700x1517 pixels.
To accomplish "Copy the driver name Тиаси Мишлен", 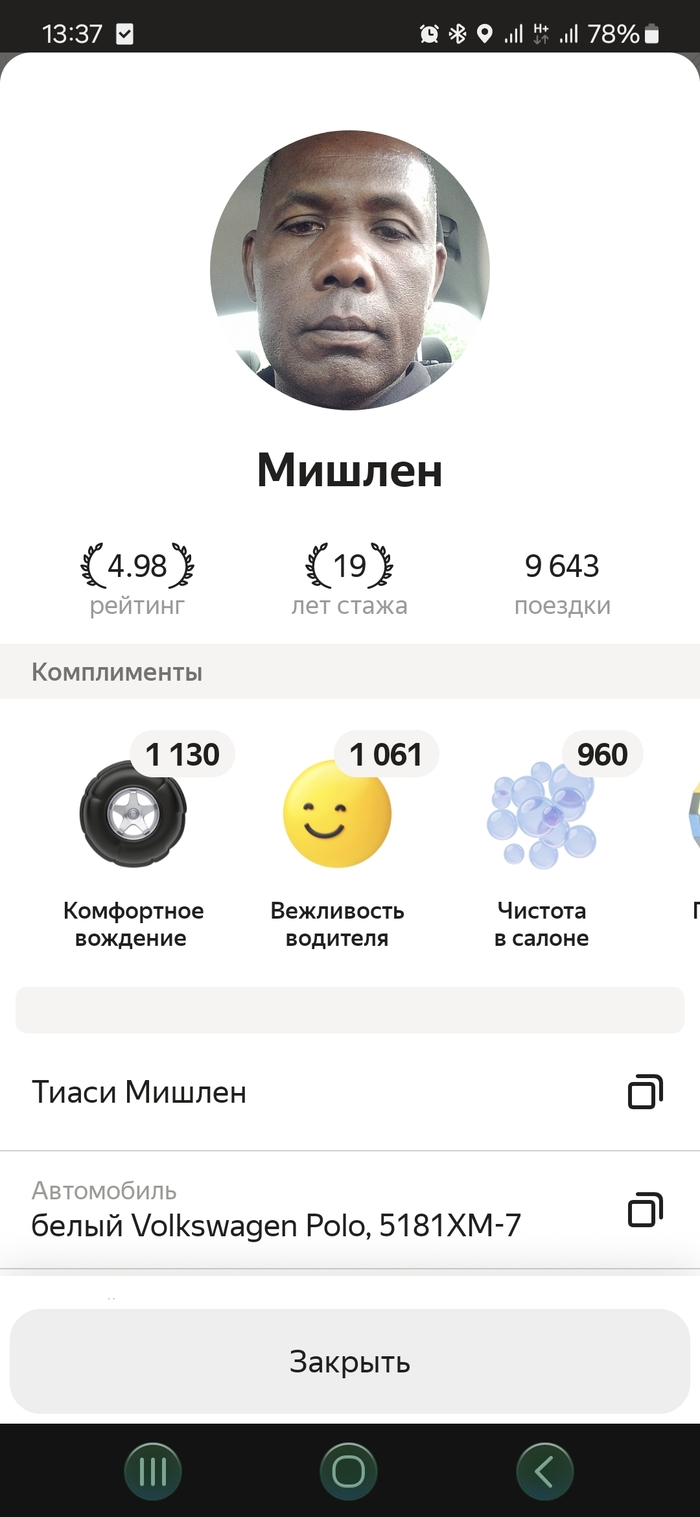I will [x=645, y=1092].
